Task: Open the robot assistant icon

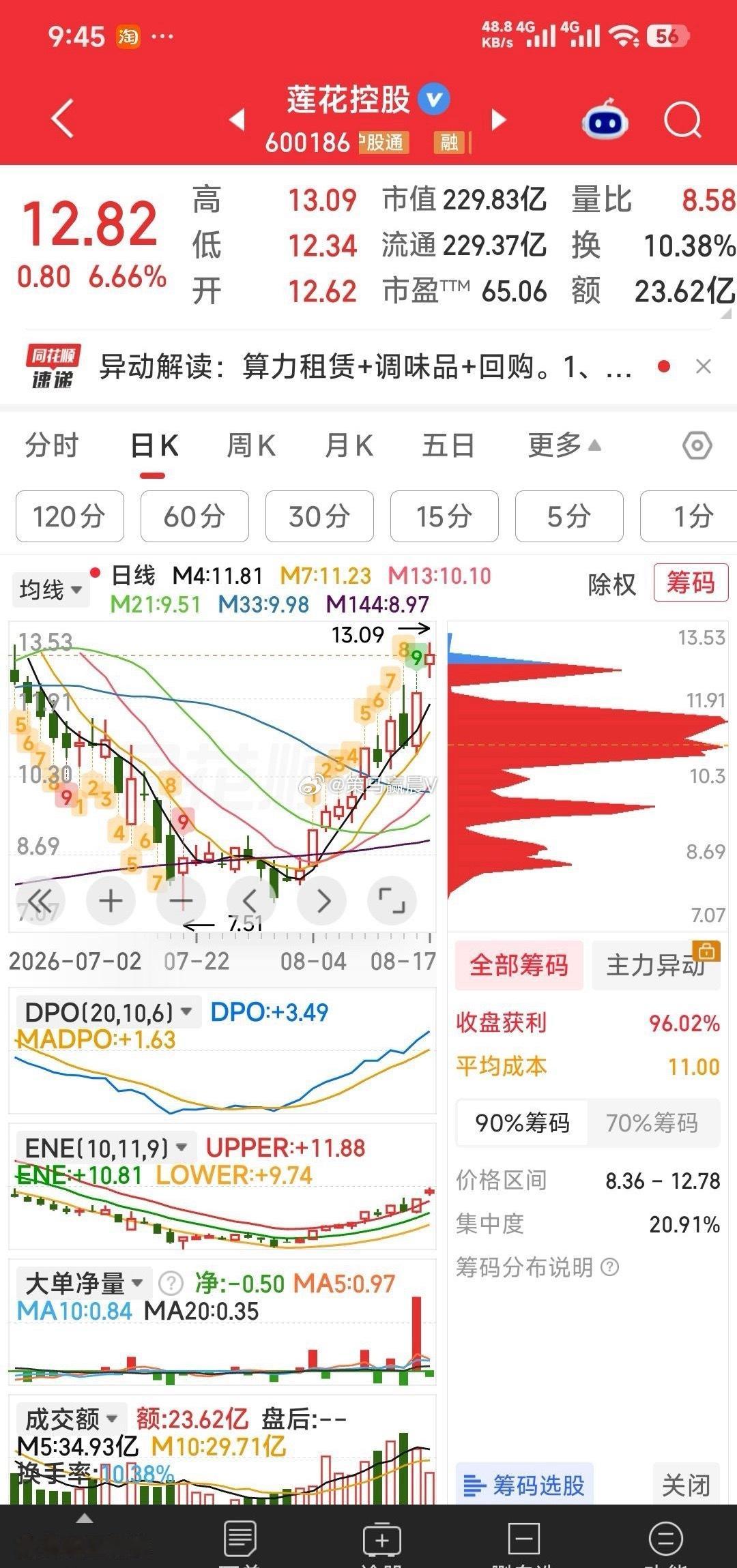Action: [605, 120]
